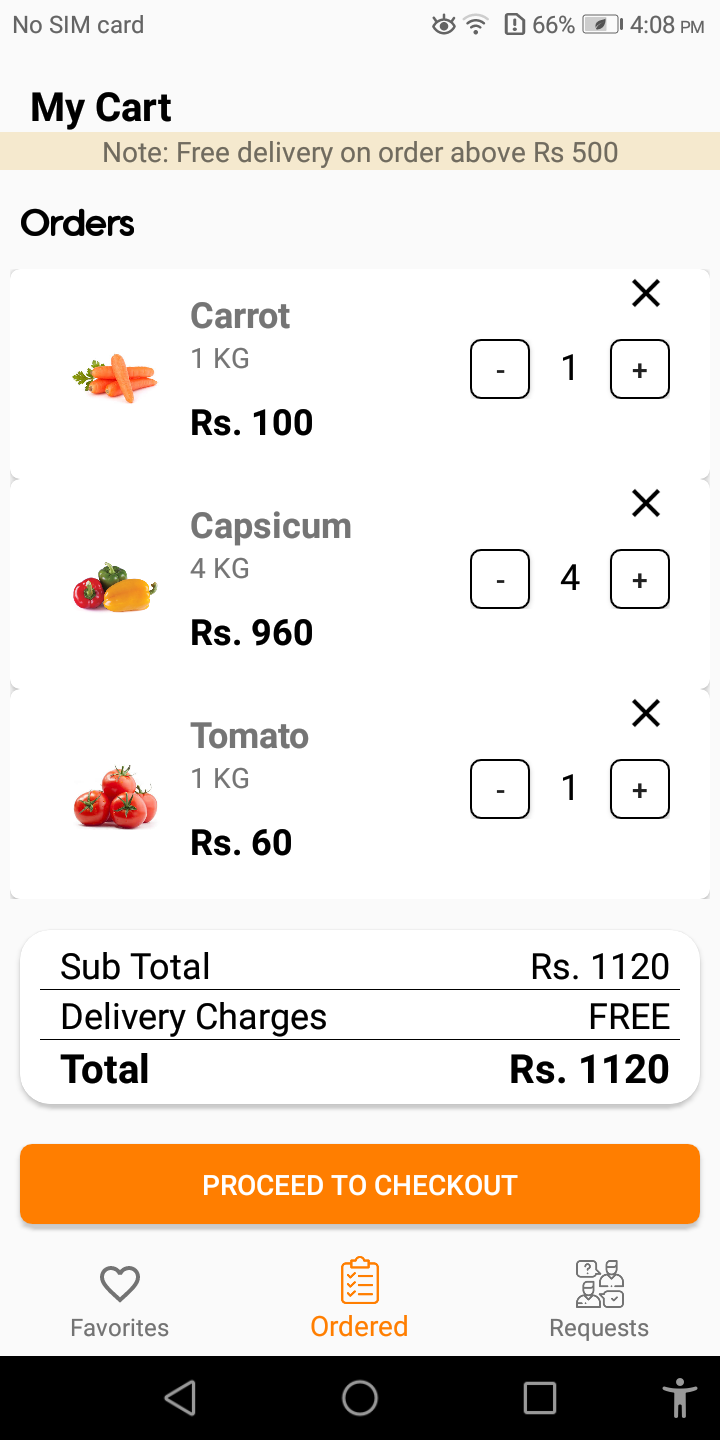Open the Ordered tab
Viewport: 720px width, 1440px height.
pyautogui.click(x=360, y=1299)
